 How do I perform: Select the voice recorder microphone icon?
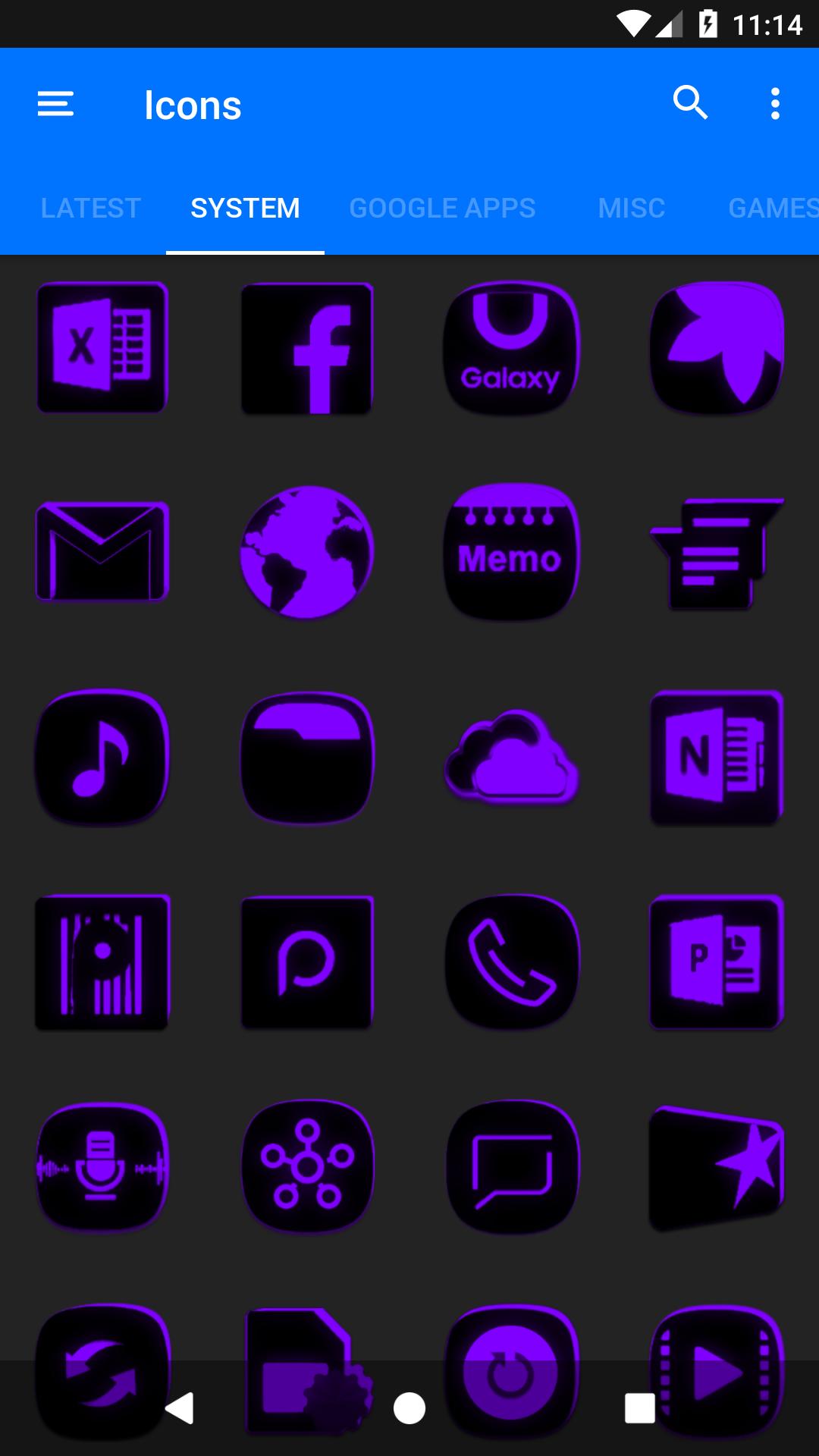coord(102,1166)
